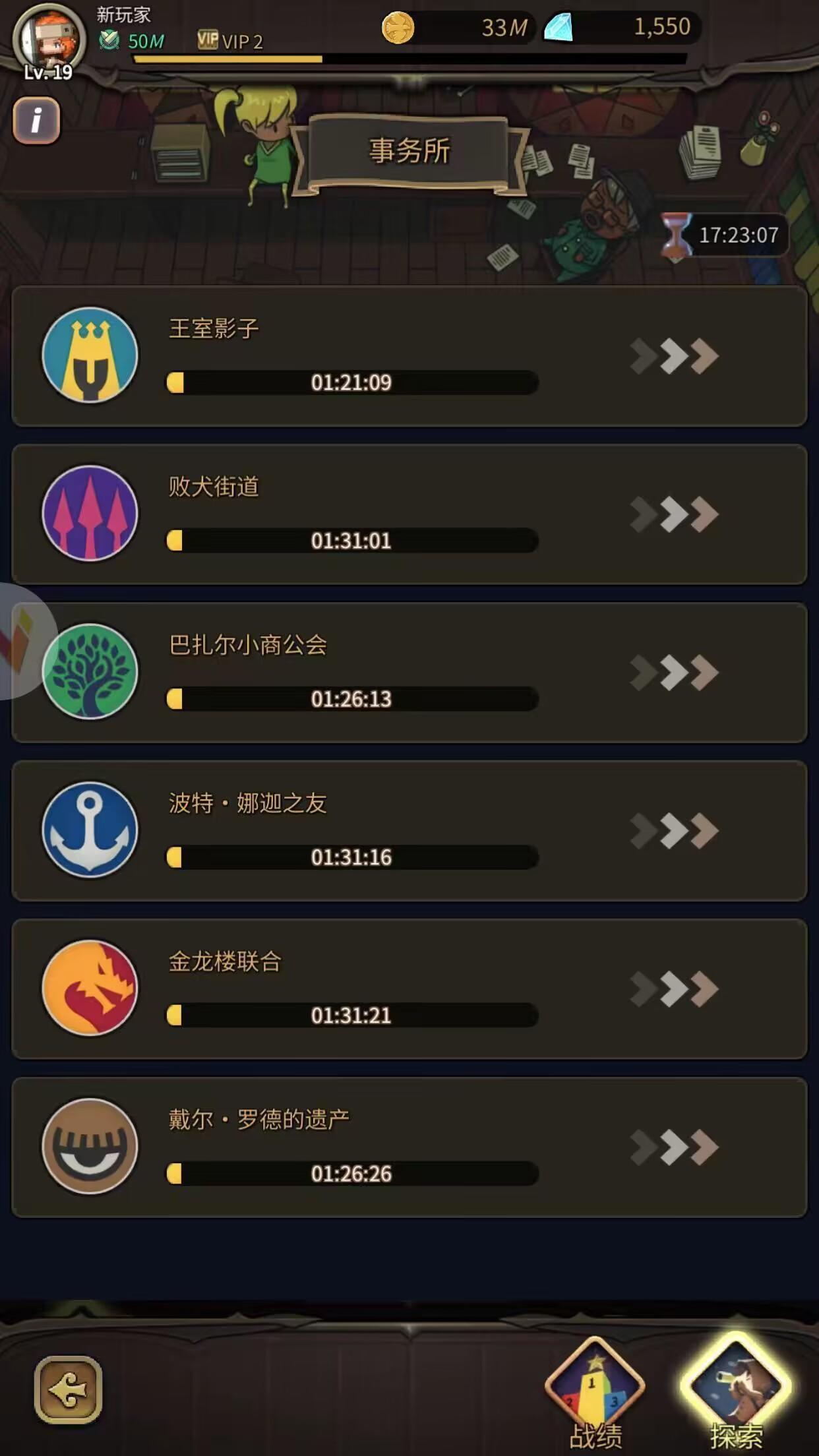The height and width of the screenshot is (1456, 819).
Task: Click the information 'i' icon
Action: click(x=36, y=121)
